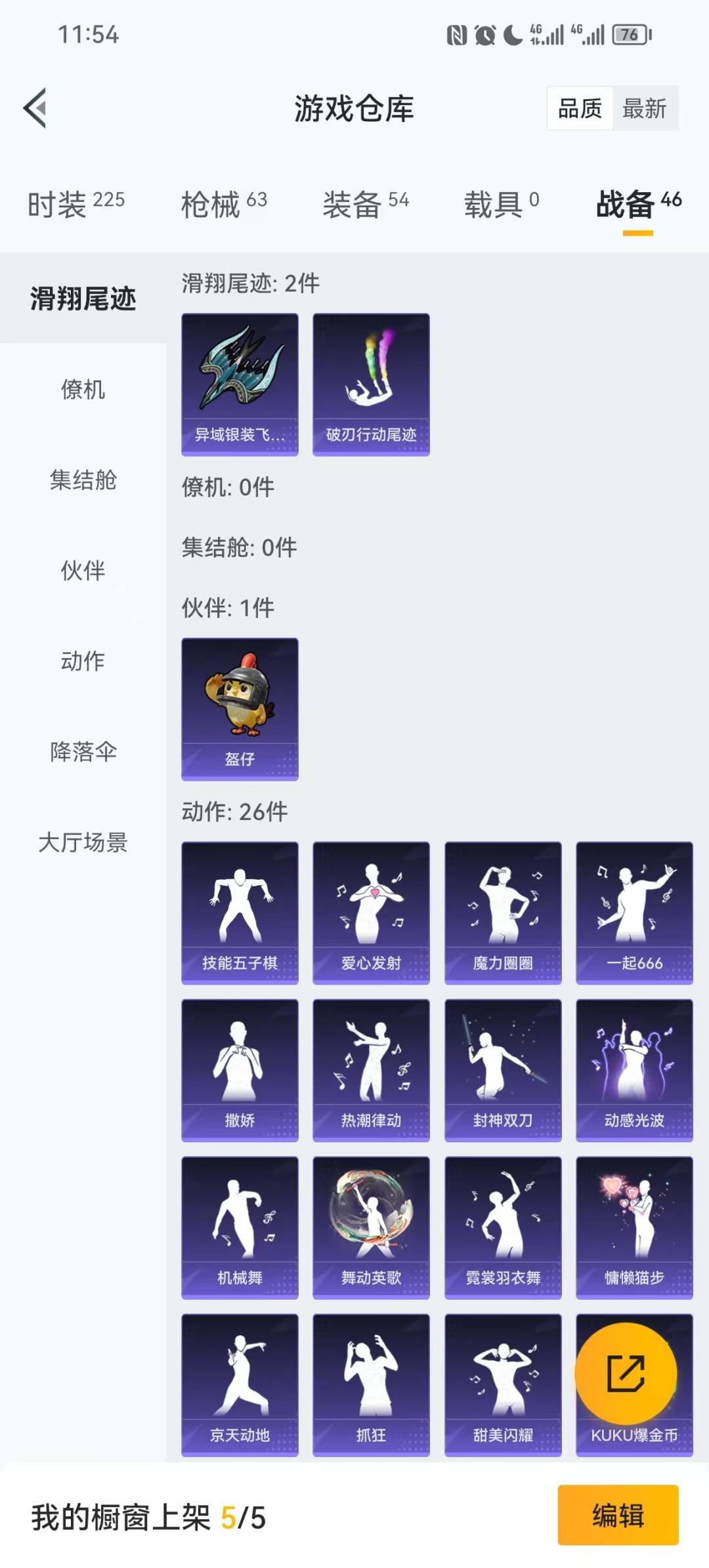Go back from 游戏仓库
Image resolution: width=709 pixels, height=1568 pixels.
pos(35,108)
